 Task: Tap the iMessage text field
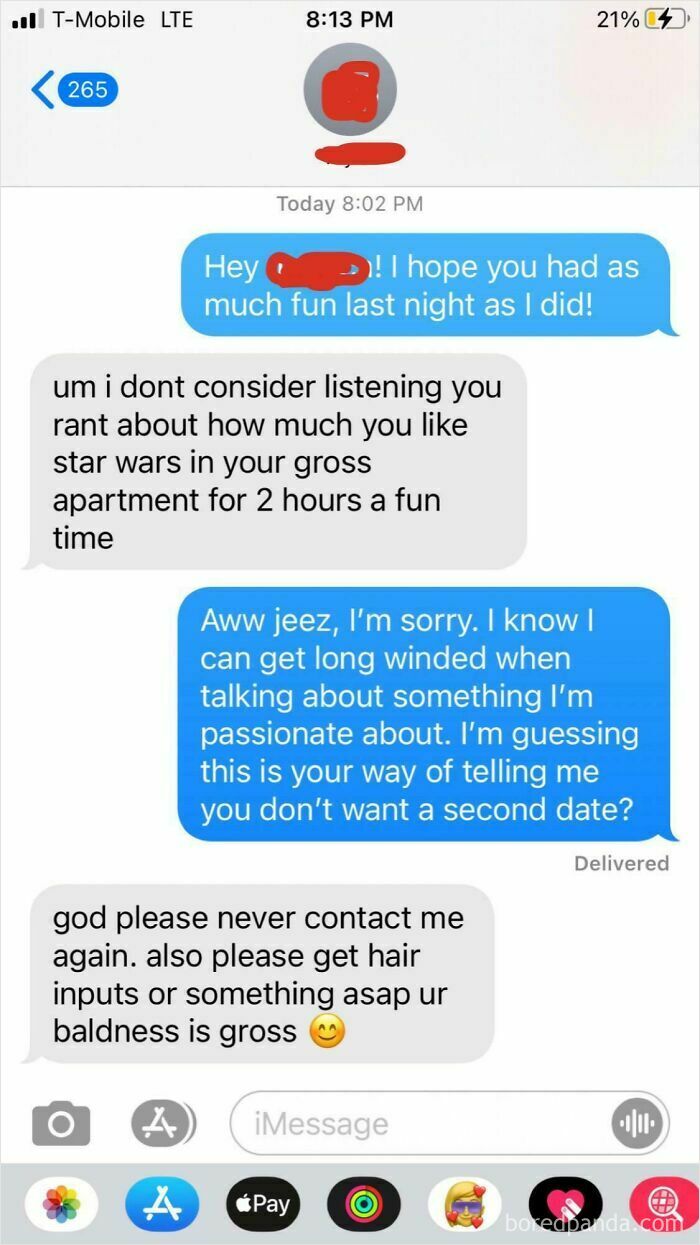420,1124
